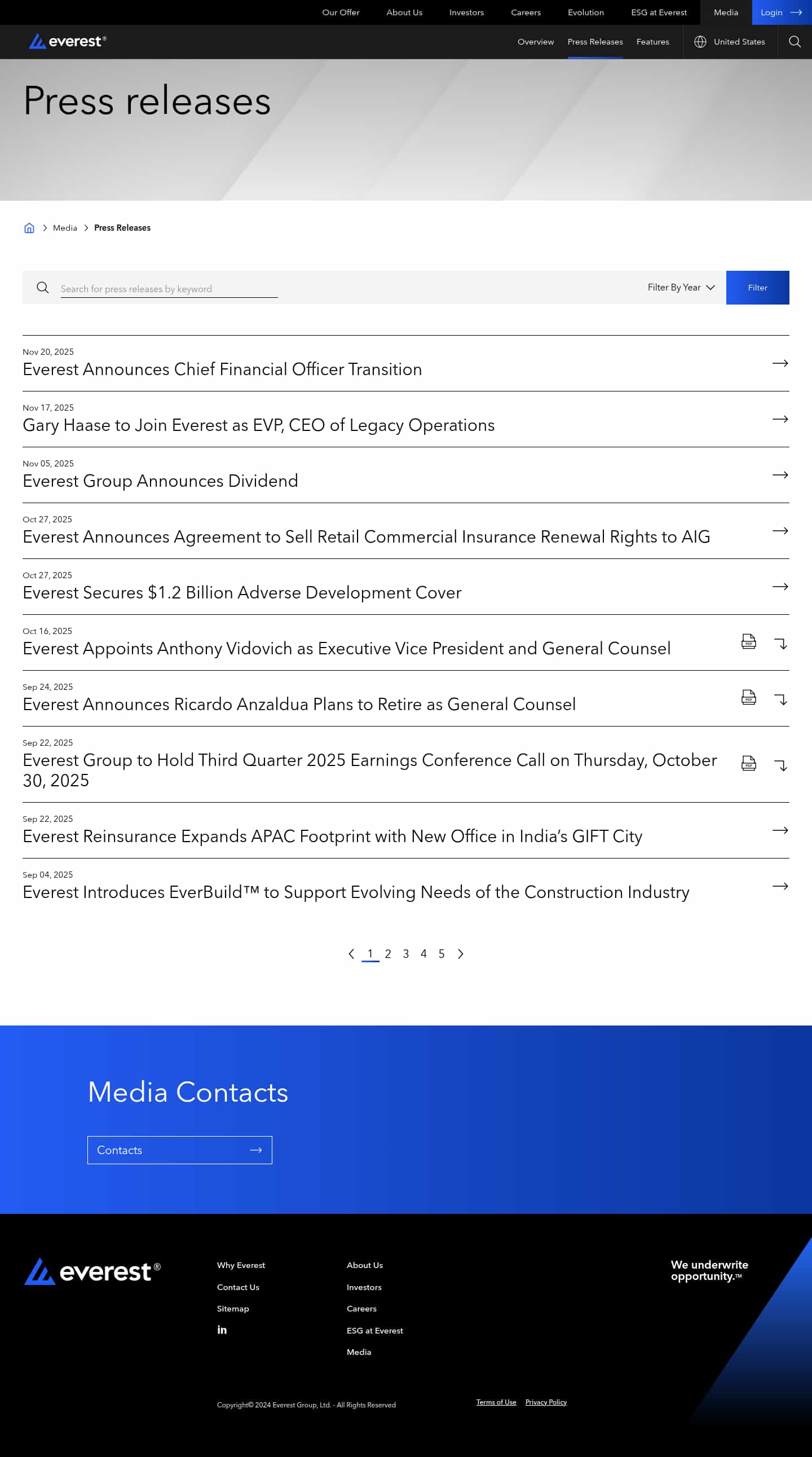
Task: Open the United States region selector
Action: (x=730, y=42)
